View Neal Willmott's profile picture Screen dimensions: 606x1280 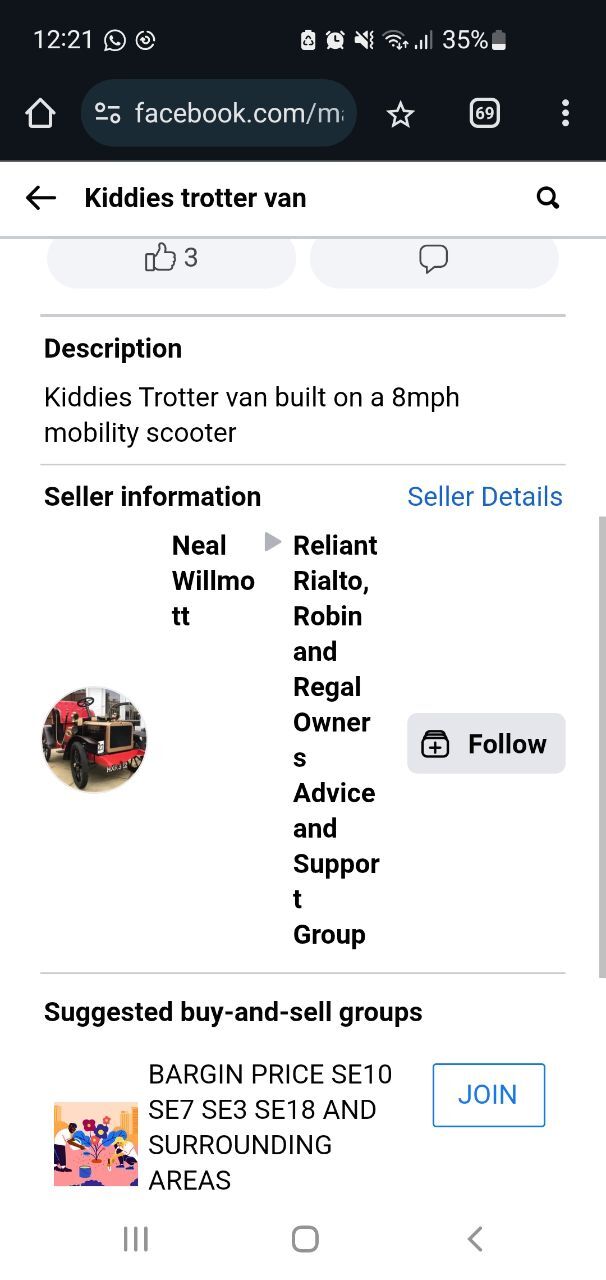point(94,740)
